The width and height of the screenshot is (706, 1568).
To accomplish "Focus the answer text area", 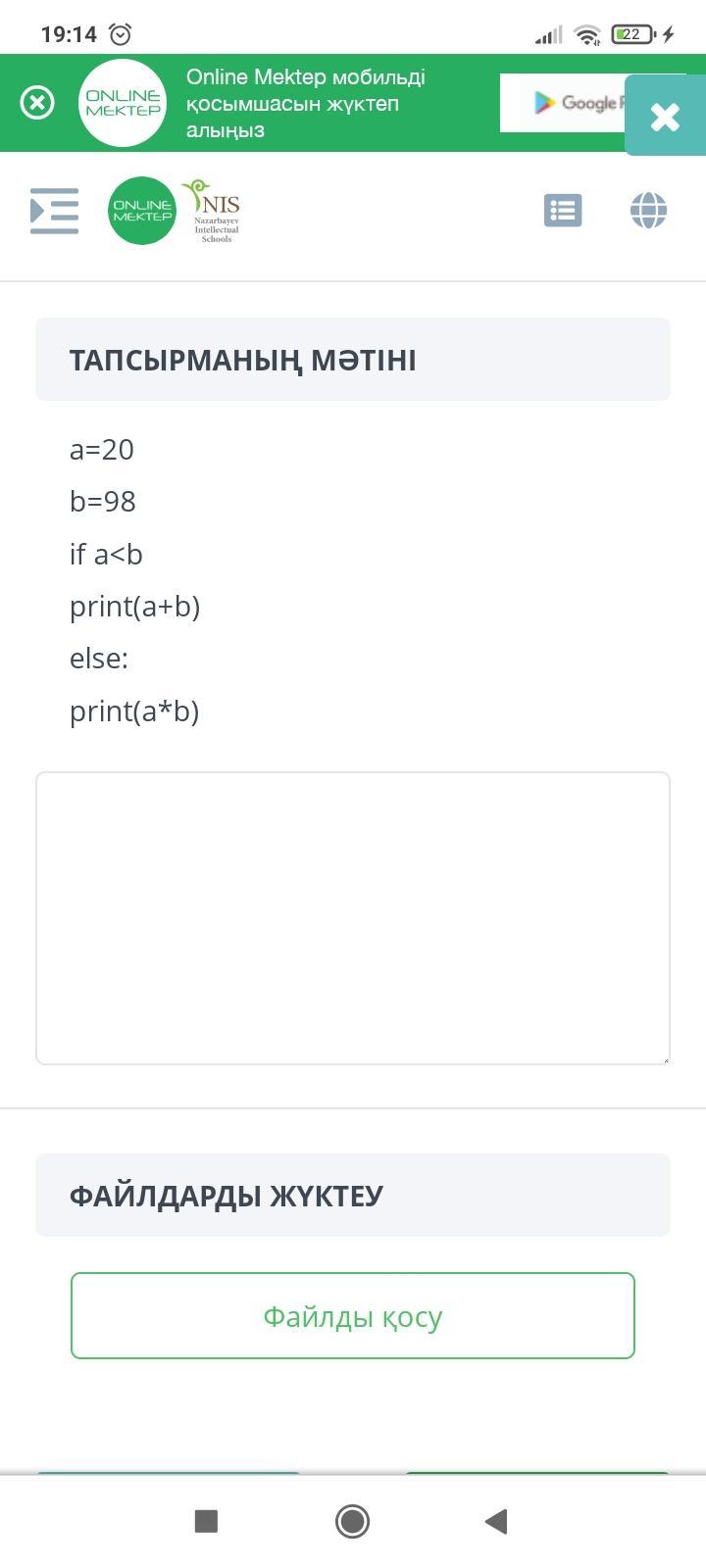I will (353, 918).
